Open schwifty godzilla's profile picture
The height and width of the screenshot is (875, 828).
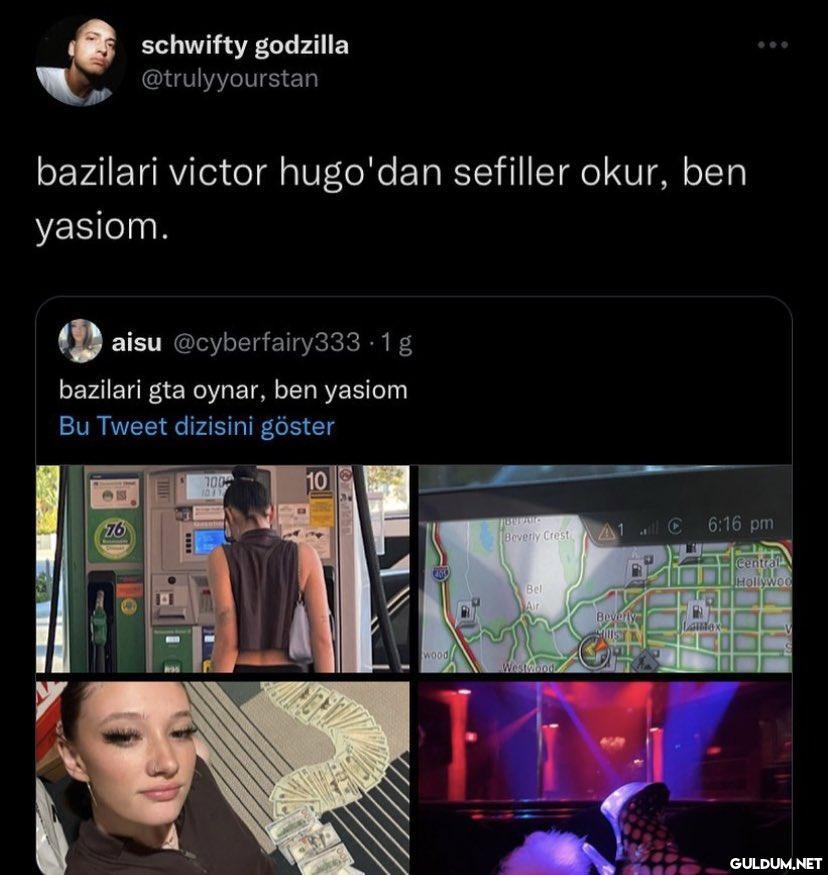pyautogui.click(x=79, y=61)
